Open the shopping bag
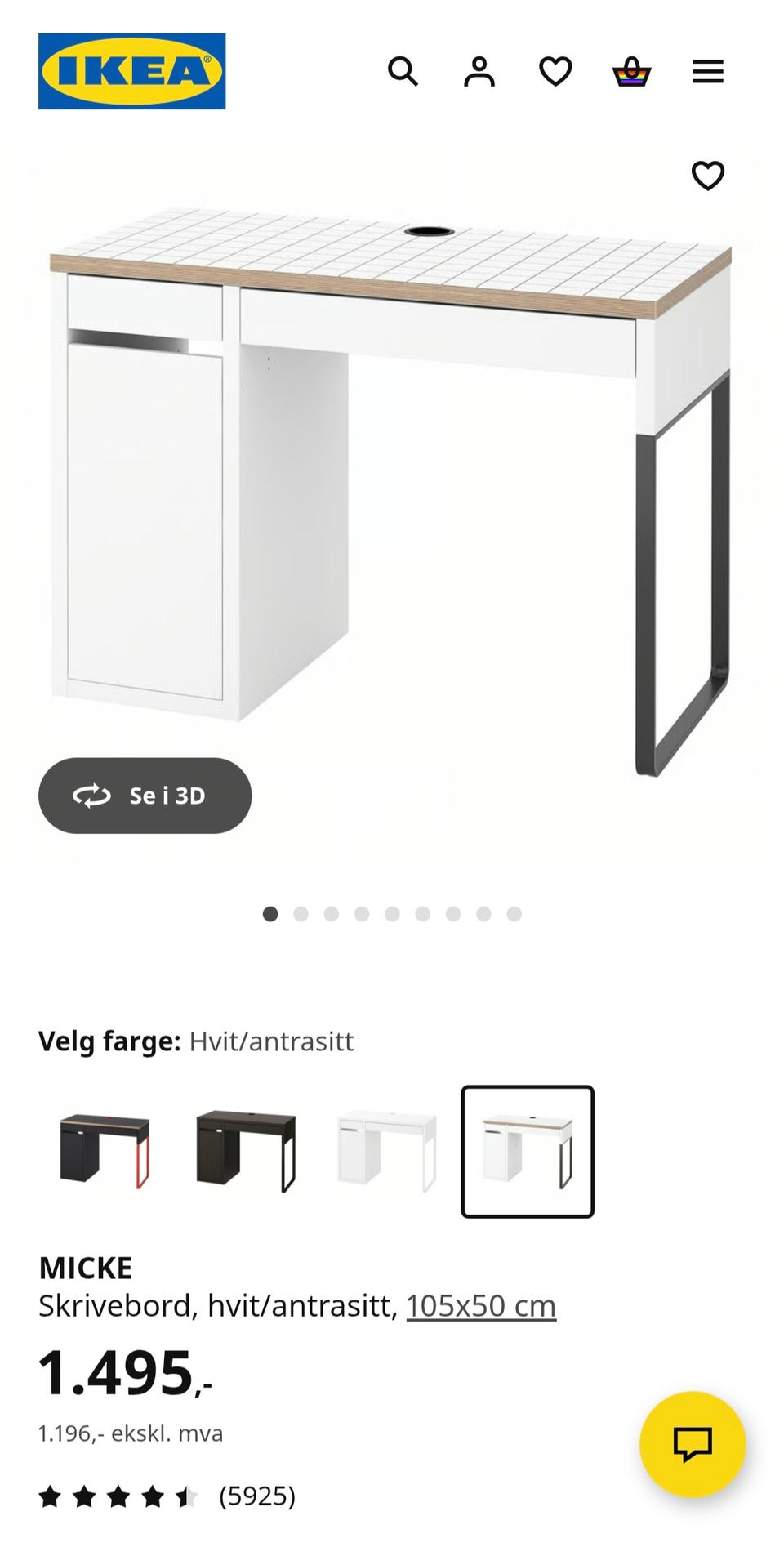This screenshot has height=1547, width=784. [x=630, y=73]
